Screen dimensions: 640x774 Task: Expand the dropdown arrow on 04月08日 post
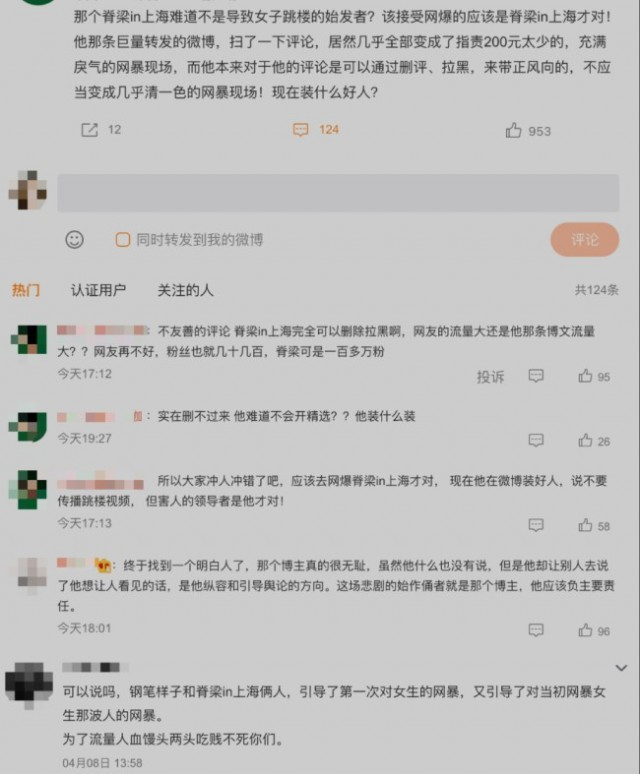621,668
